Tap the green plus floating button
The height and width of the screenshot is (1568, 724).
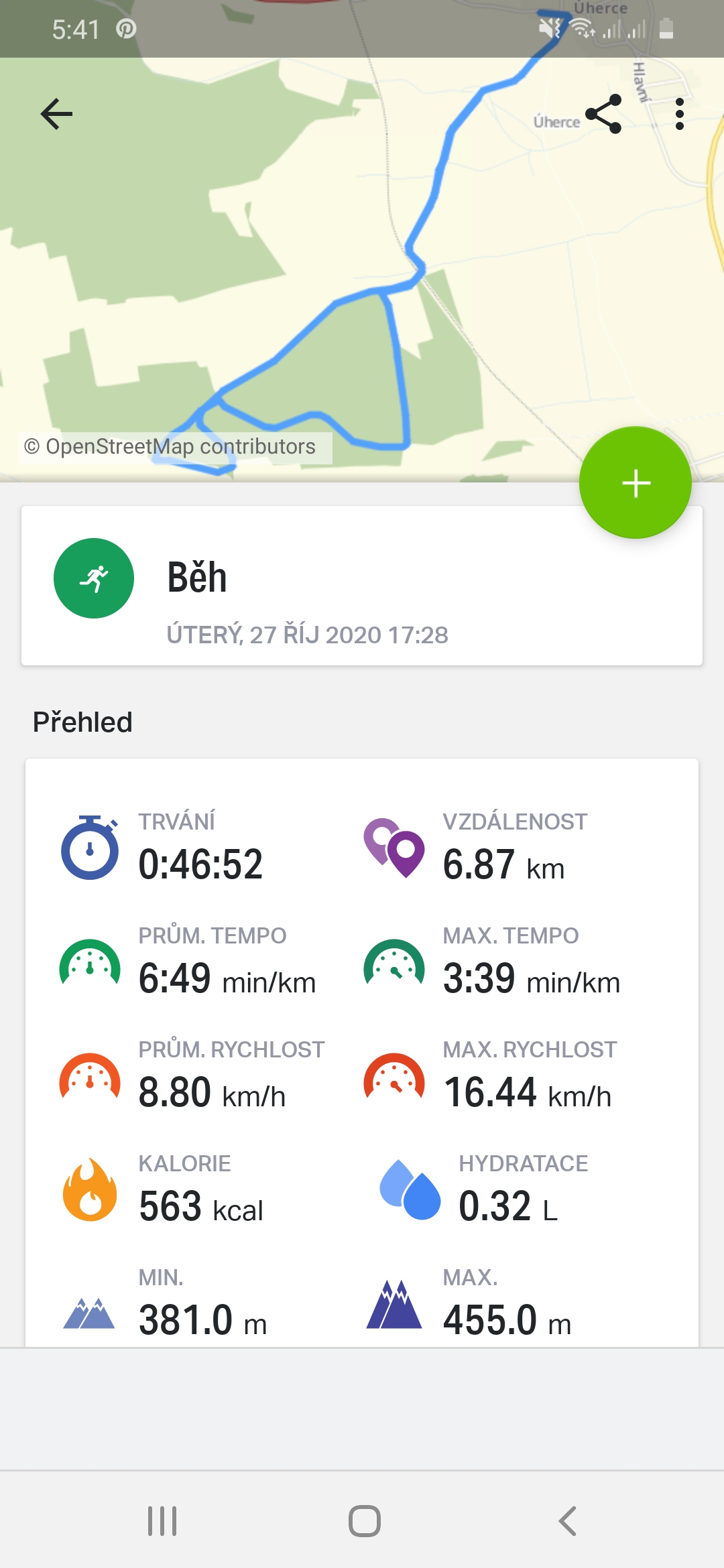[x=636, y=482]
